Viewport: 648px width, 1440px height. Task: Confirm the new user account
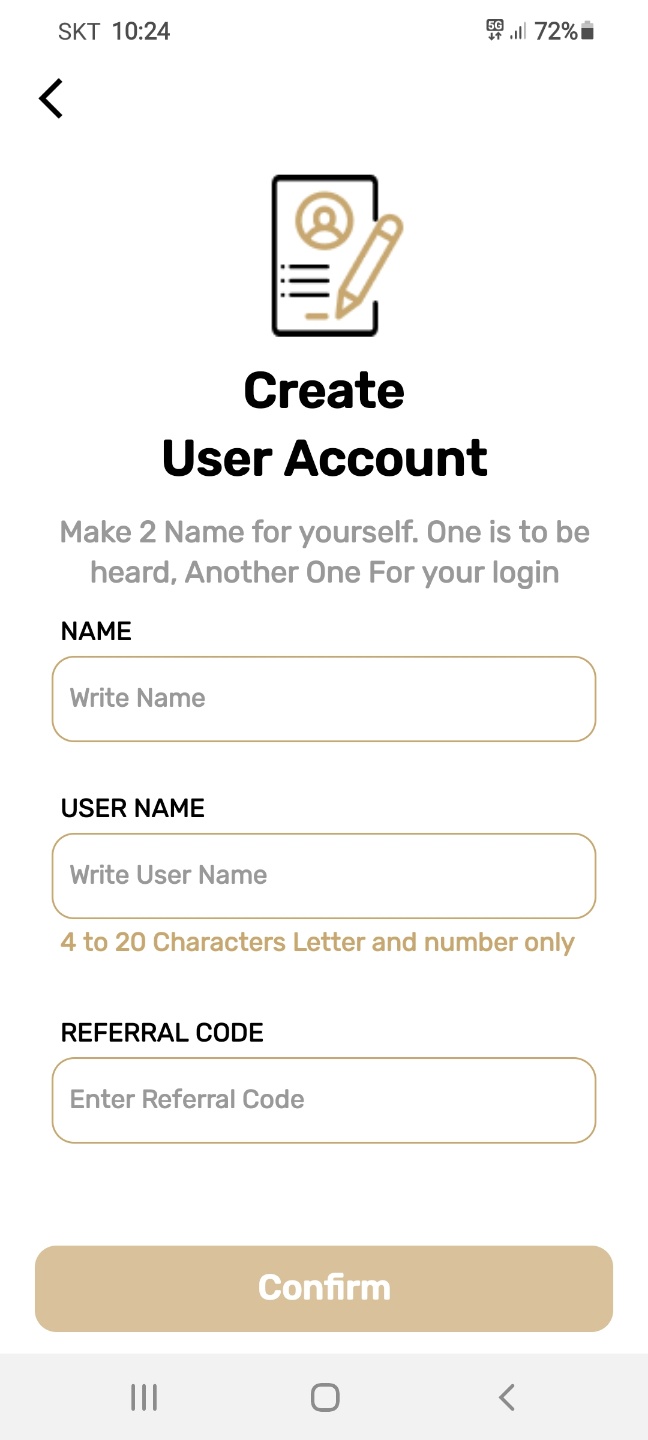[x=324, y=1288]
